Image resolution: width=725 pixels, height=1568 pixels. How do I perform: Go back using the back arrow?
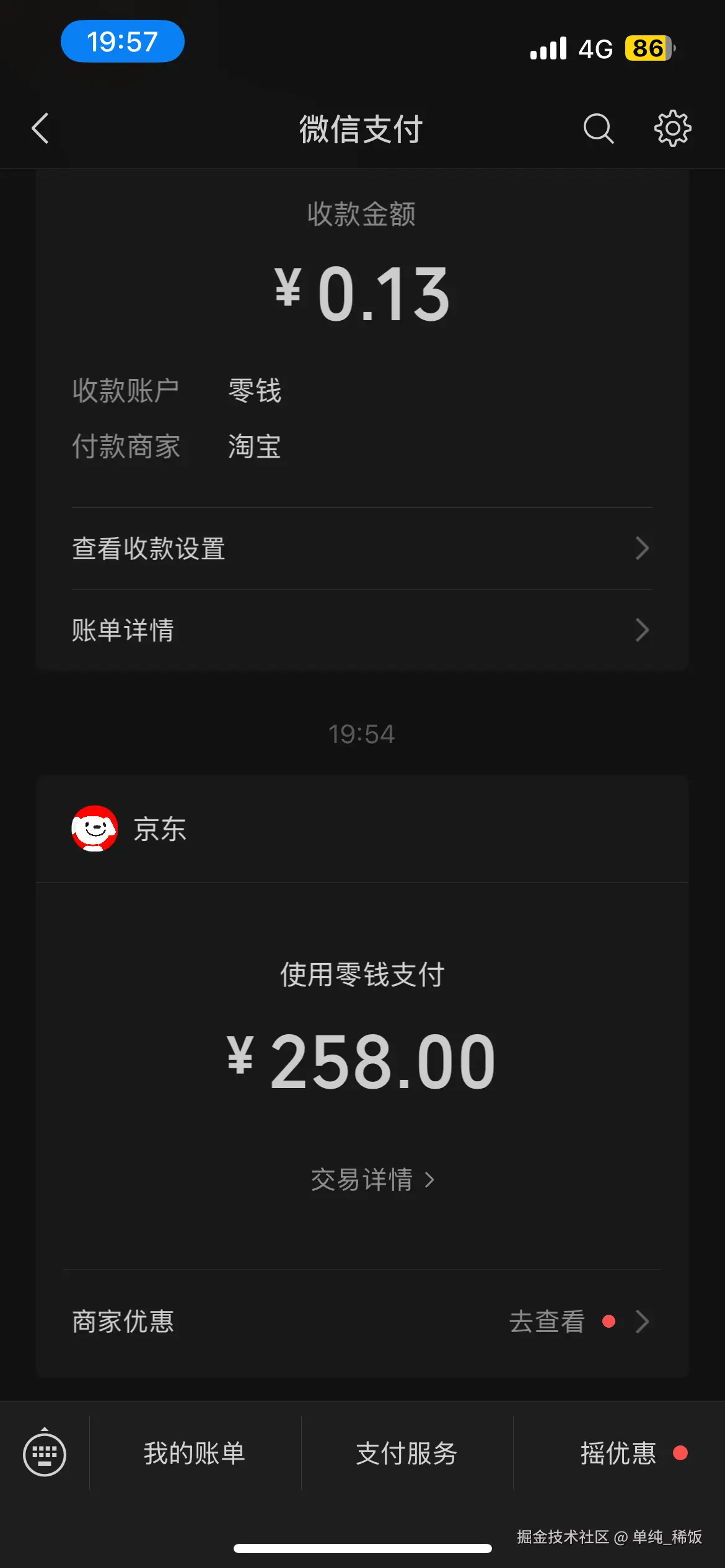point(40,129)
